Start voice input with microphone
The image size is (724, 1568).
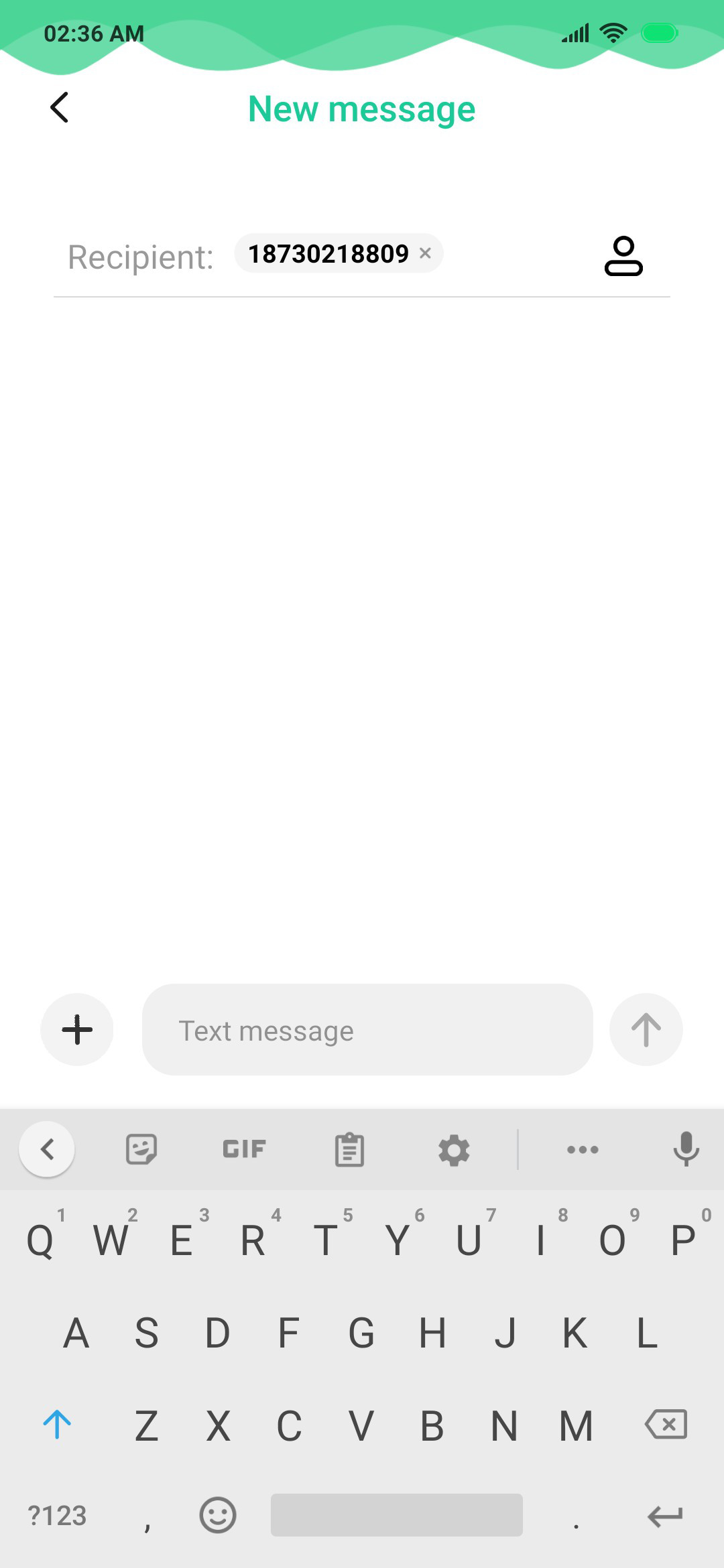pos(686,1149)
